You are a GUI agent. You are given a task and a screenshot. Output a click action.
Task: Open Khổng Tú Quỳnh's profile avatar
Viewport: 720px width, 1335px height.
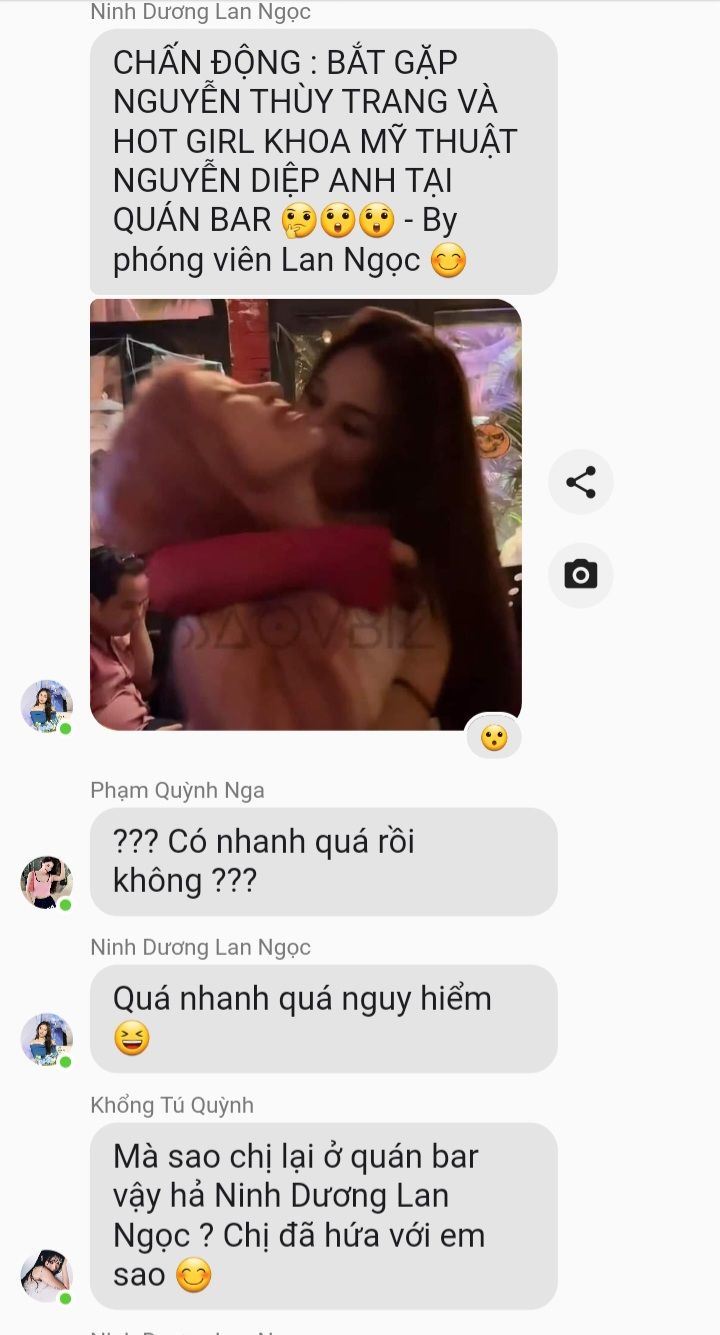46,1275
